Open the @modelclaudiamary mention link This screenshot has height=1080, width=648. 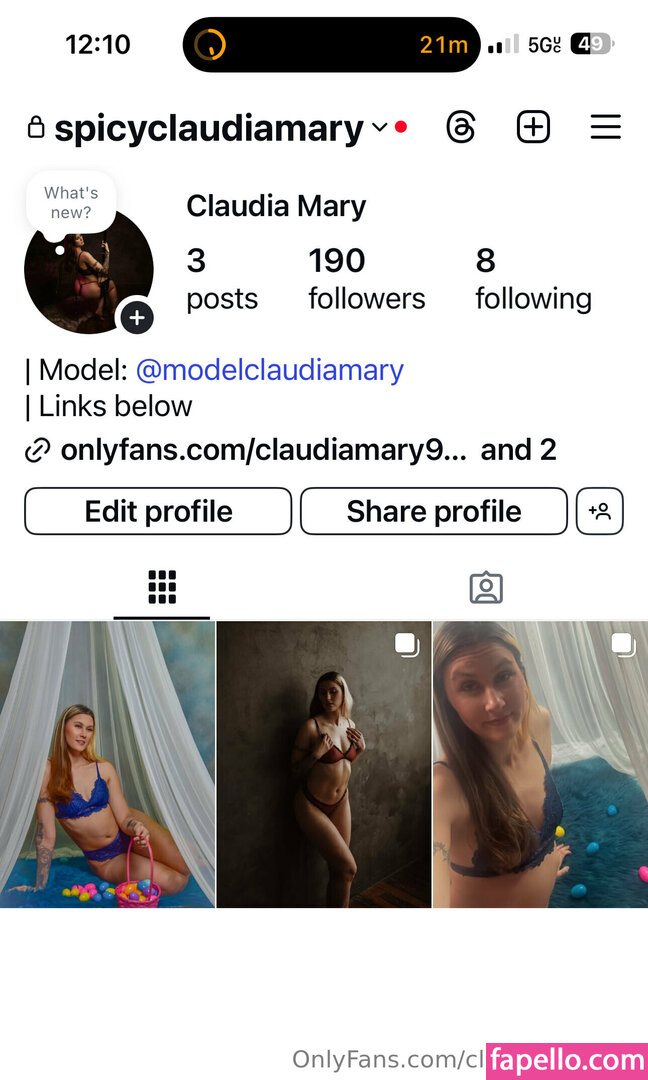coord(269,371)
